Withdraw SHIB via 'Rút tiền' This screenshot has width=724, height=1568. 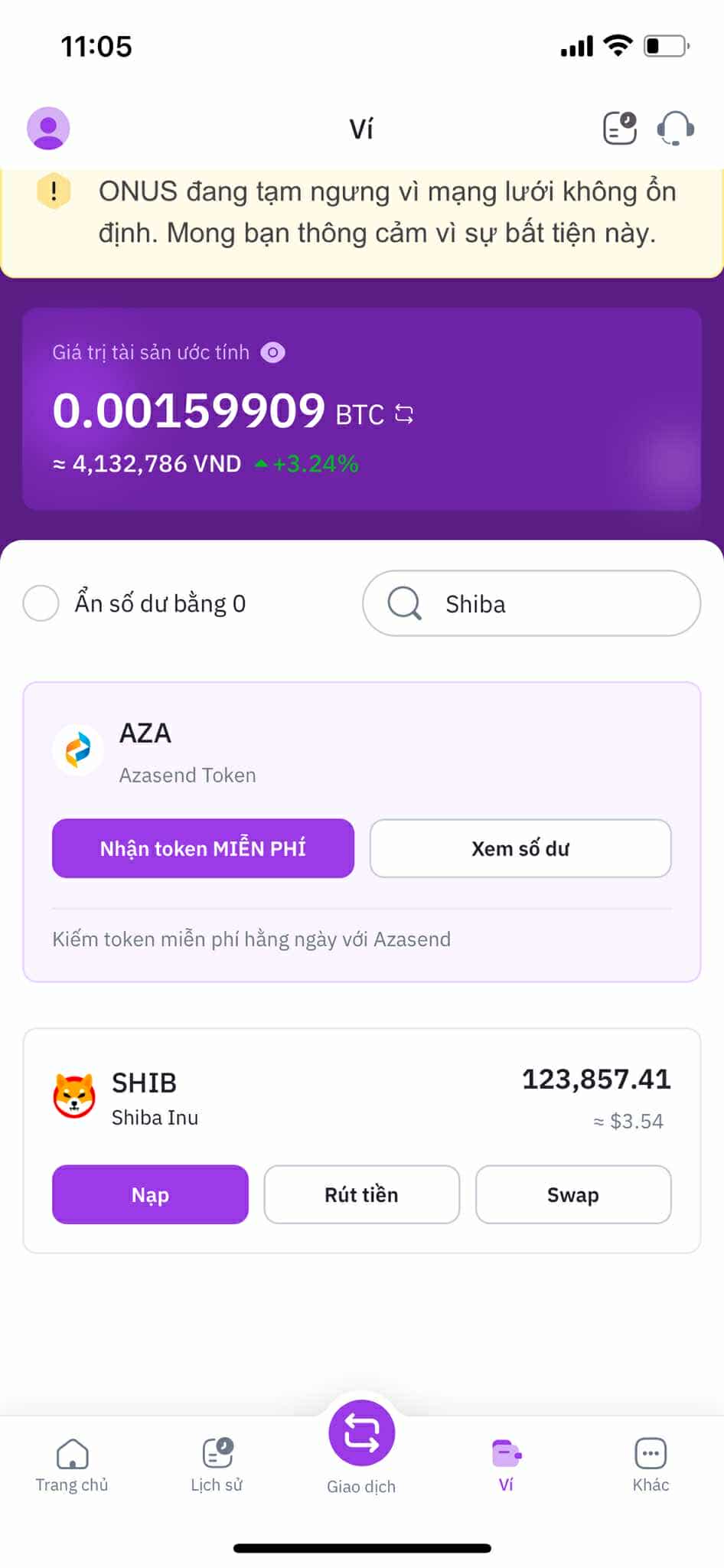tap(361, 1194)
